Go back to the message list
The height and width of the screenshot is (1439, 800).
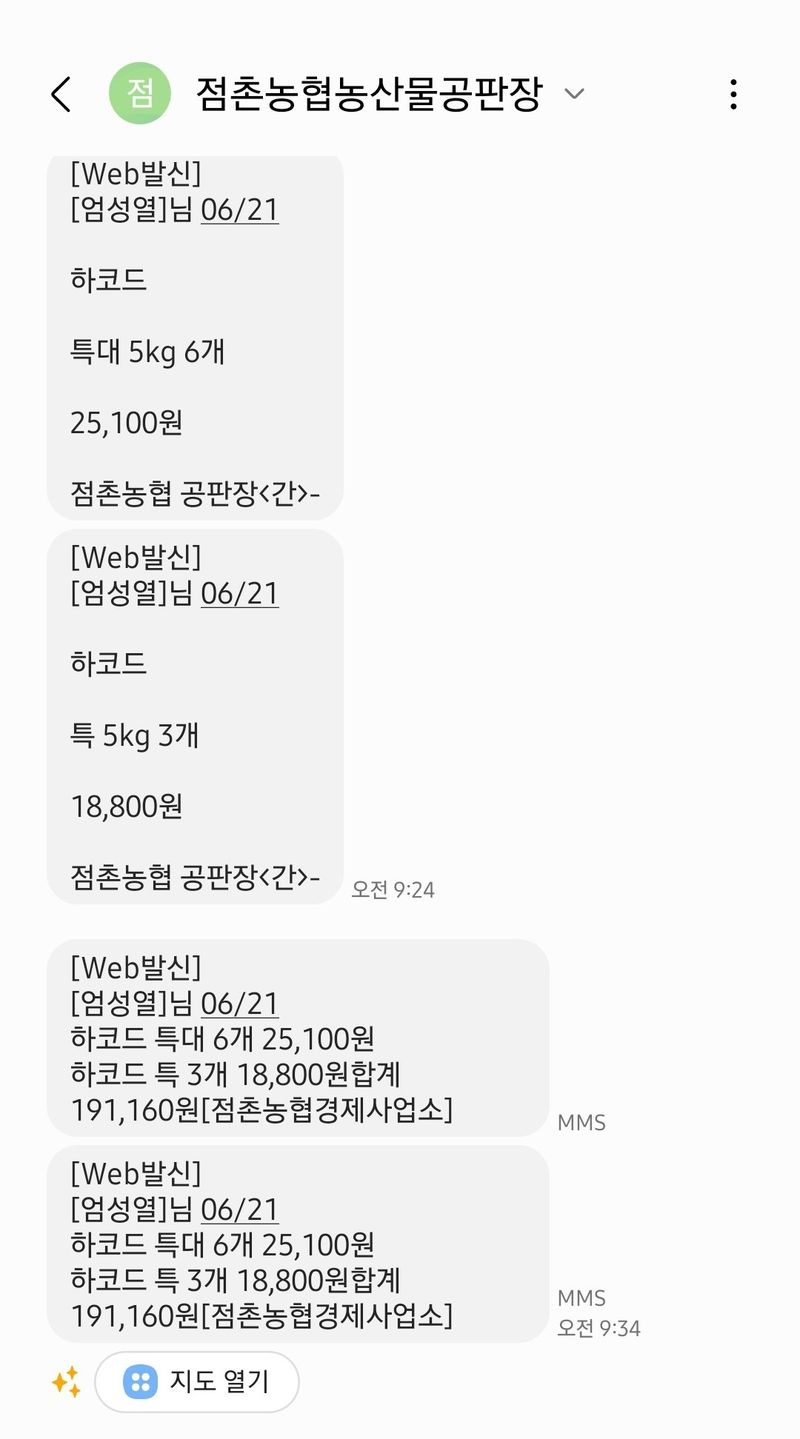(61, 95)
